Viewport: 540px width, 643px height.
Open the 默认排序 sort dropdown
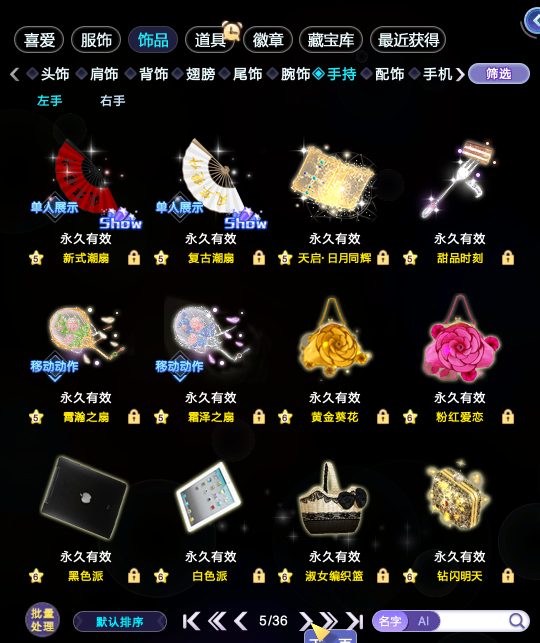tap(120, 622)
